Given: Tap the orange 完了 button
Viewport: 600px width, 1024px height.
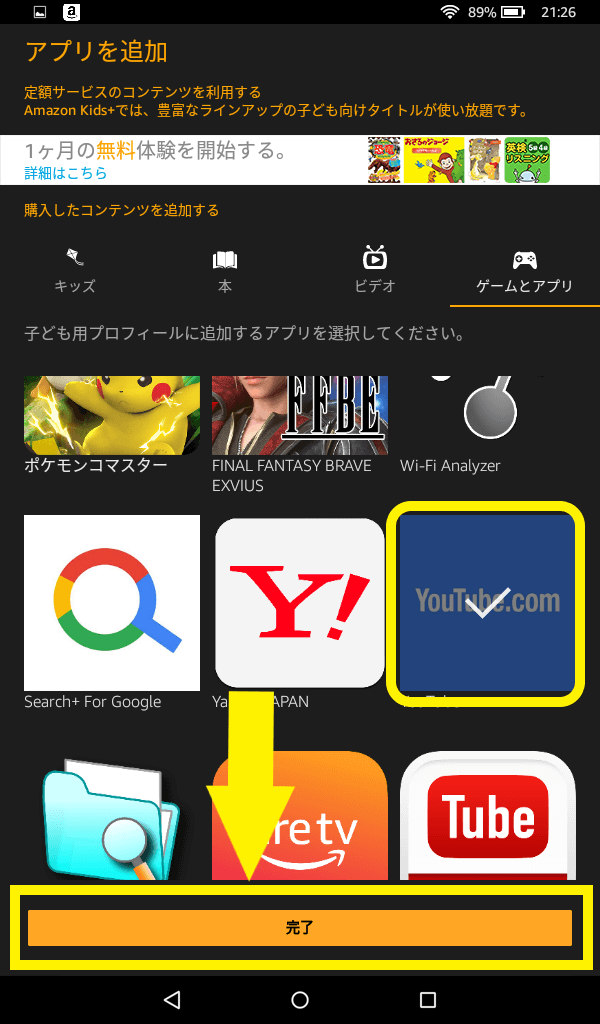Looking at the screenshot, I should coord(300,928).
